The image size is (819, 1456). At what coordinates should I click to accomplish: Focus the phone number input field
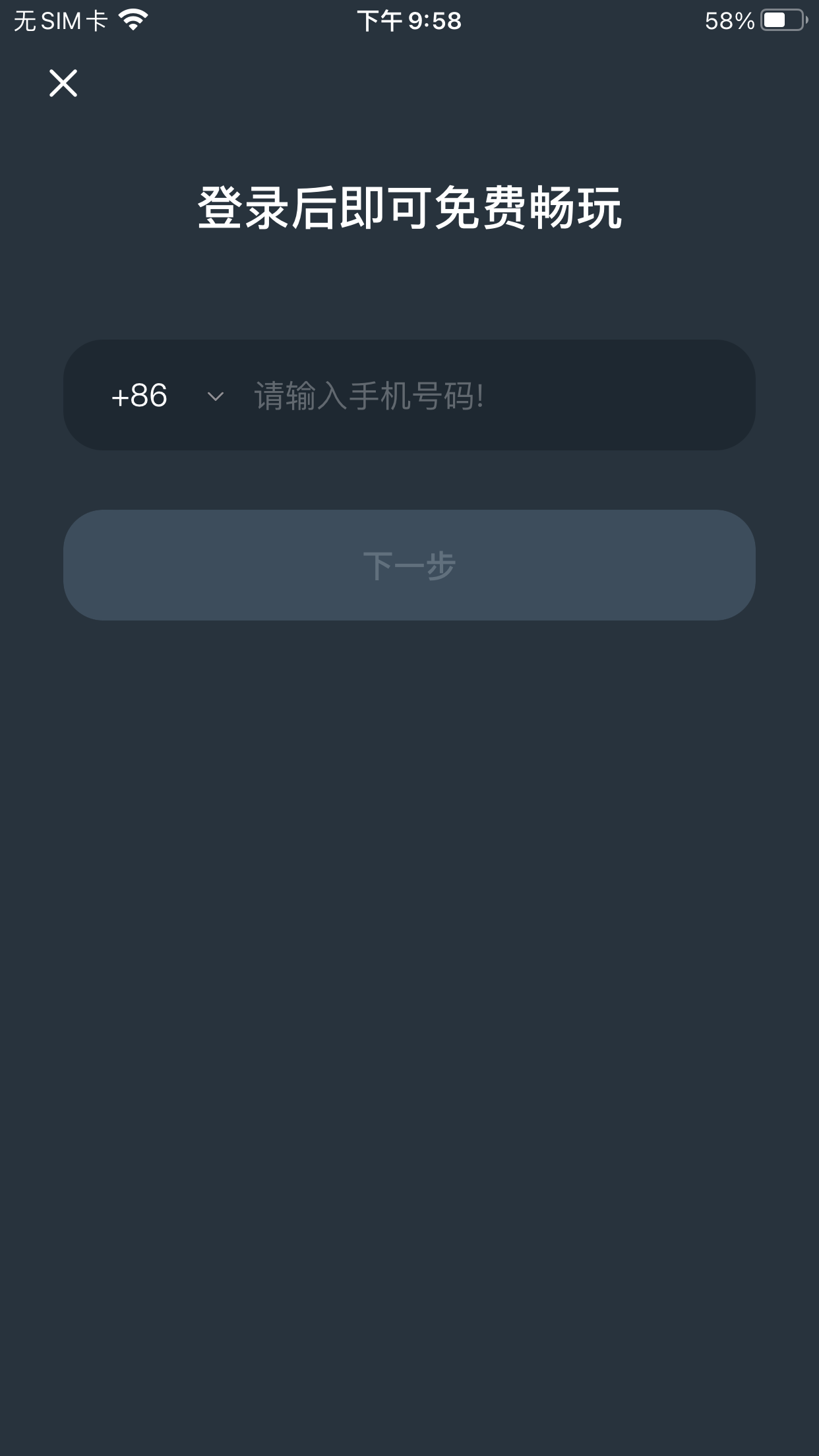pos(488,396)
